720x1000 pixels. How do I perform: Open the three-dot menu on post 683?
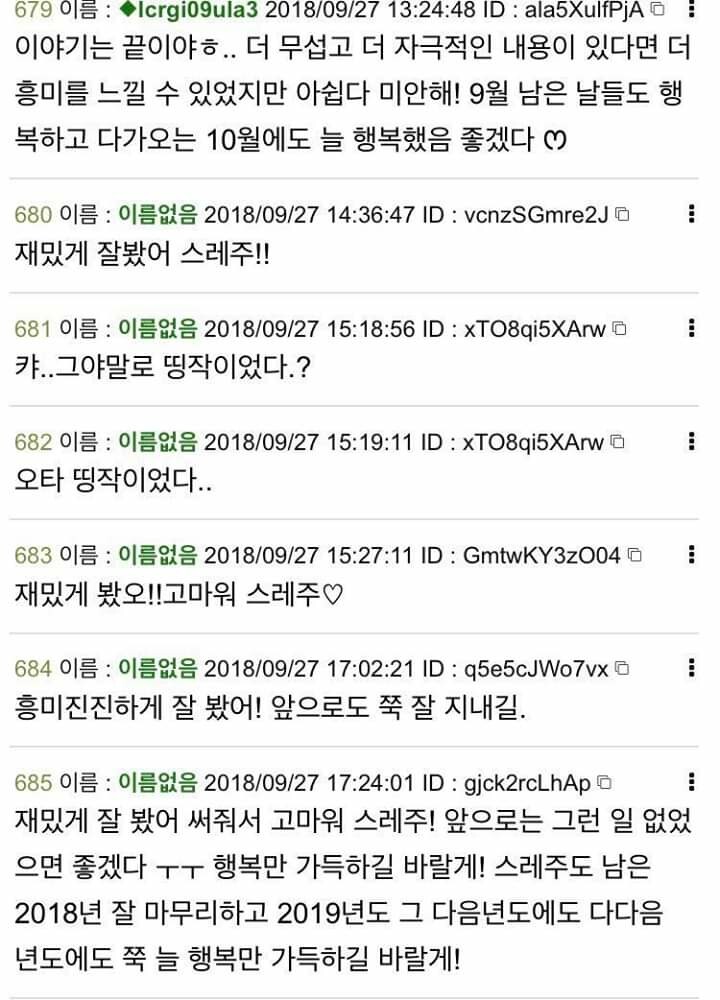[x=692, y=554]
